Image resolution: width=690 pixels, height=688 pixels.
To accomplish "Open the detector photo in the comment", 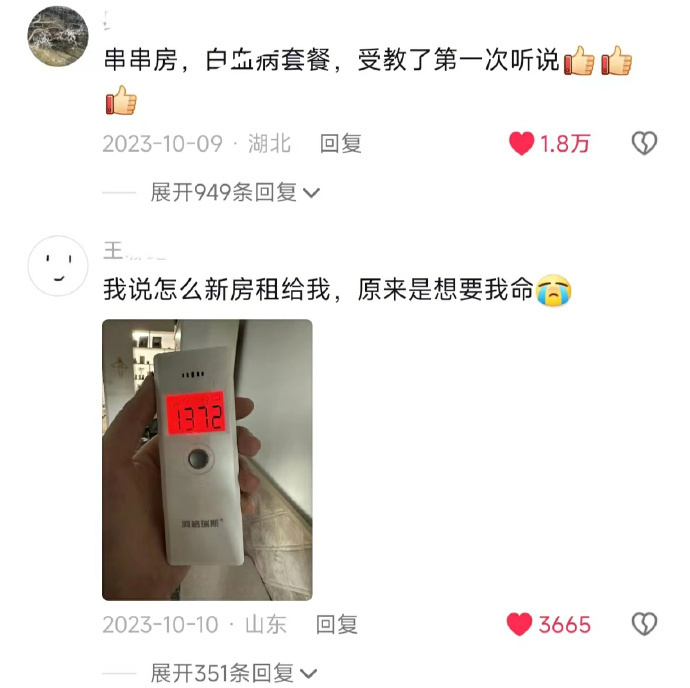I will pos(207,459).
